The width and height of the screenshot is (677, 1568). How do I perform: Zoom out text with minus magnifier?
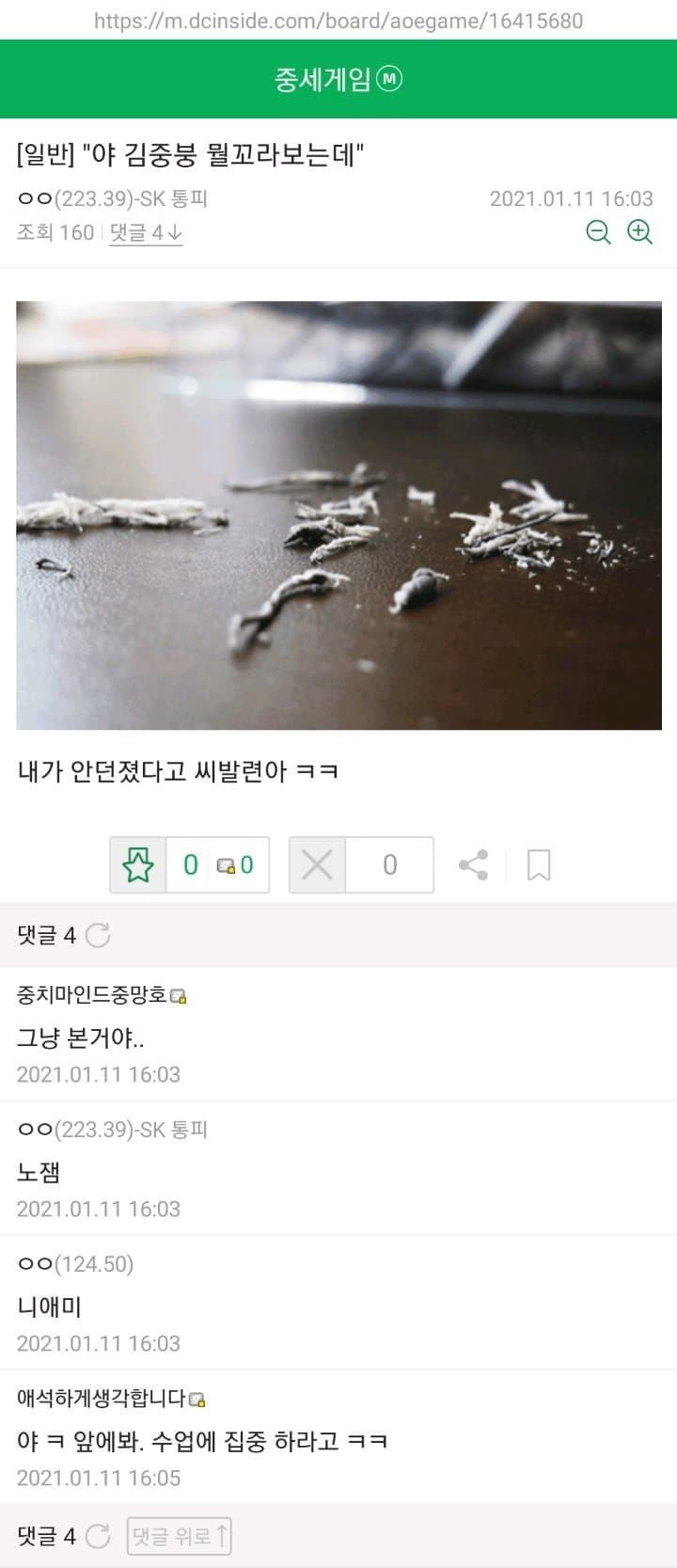tap(598, 232)
